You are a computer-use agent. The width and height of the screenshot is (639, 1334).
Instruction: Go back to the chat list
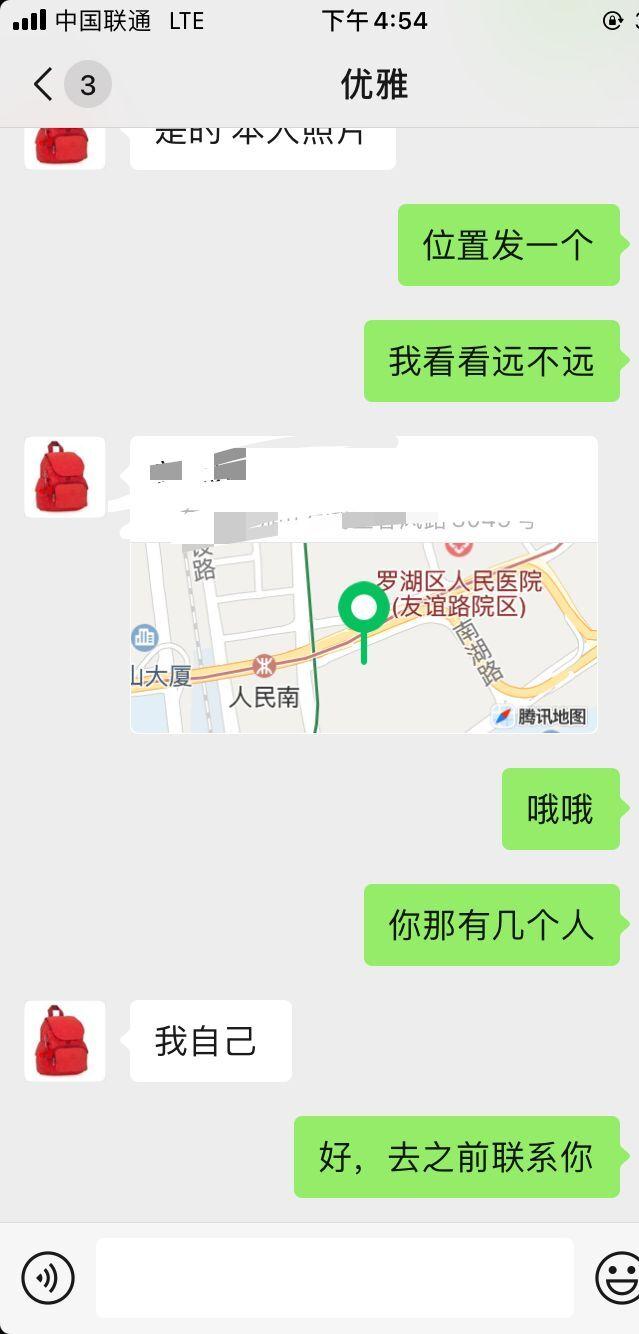pos(43,85)
